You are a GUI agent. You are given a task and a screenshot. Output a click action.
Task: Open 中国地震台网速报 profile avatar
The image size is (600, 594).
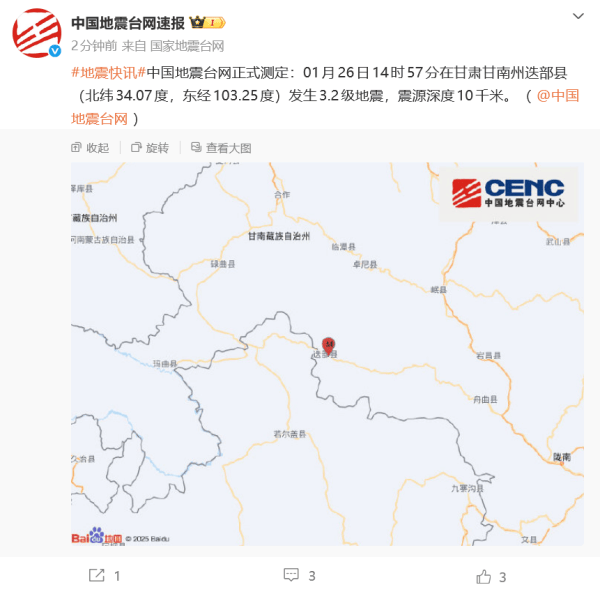click(36, 32)
